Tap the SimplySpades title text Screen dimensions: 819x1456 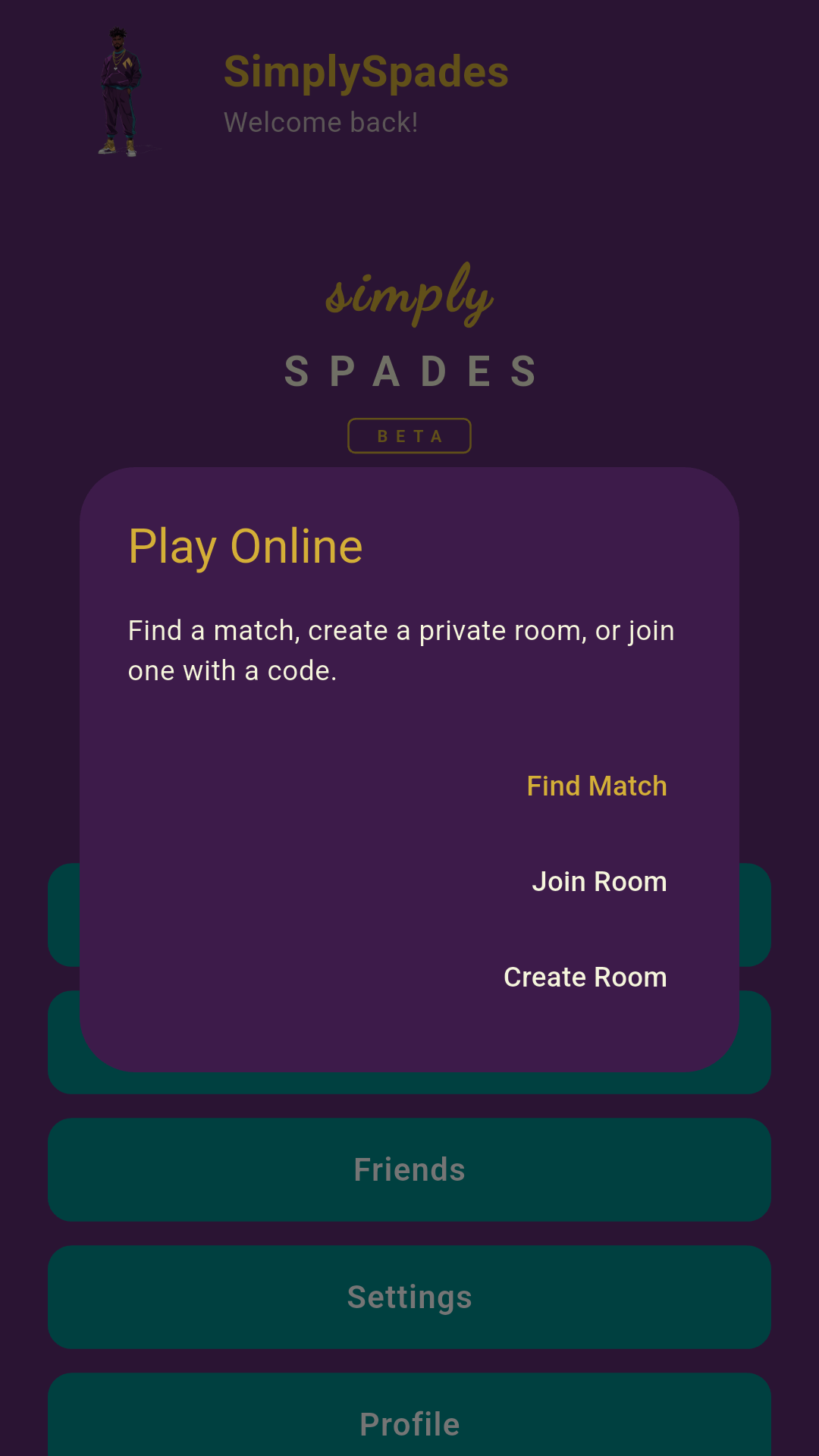(x=366, y=71)
